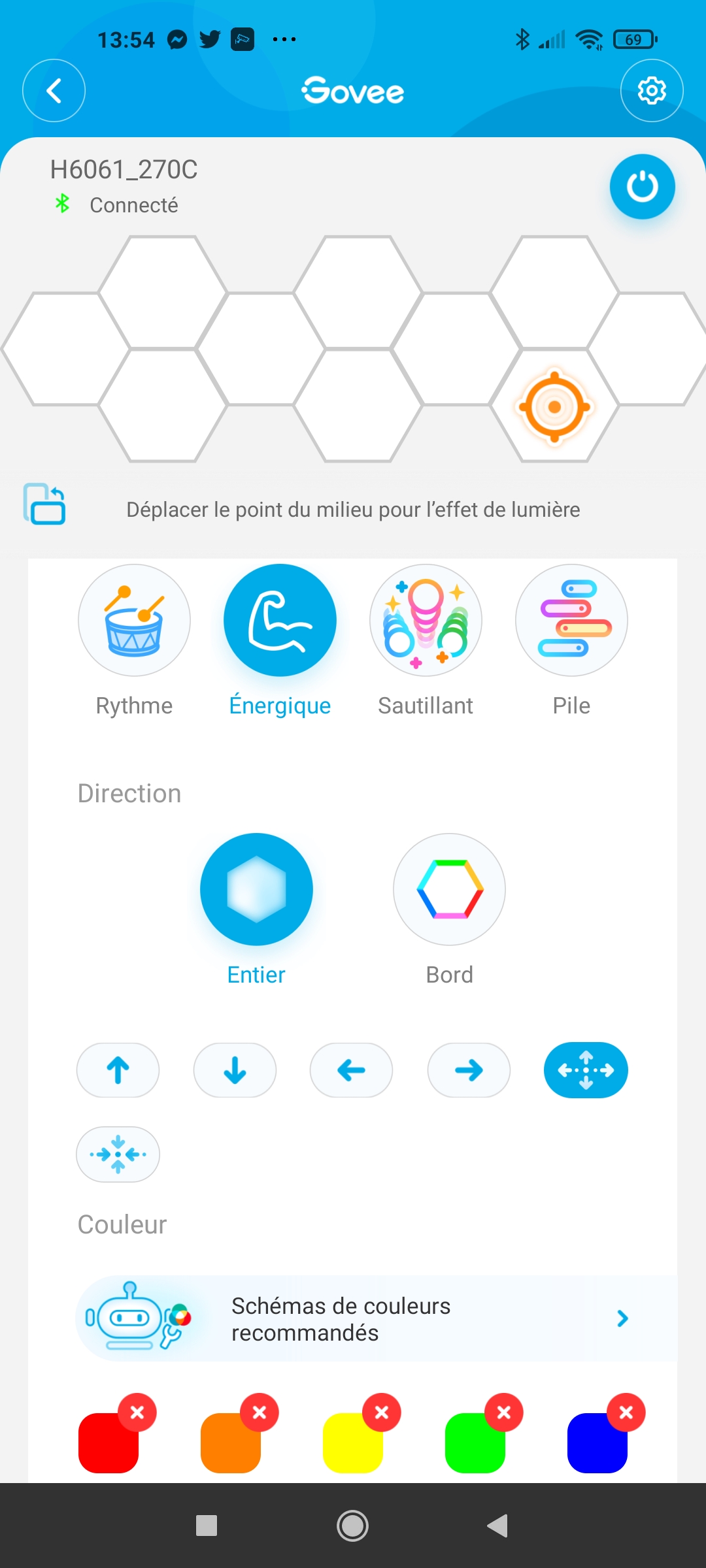This screenshot has width=706, height=1568.
Task: Select the Énergique mode
Action: tap(280, 620)
